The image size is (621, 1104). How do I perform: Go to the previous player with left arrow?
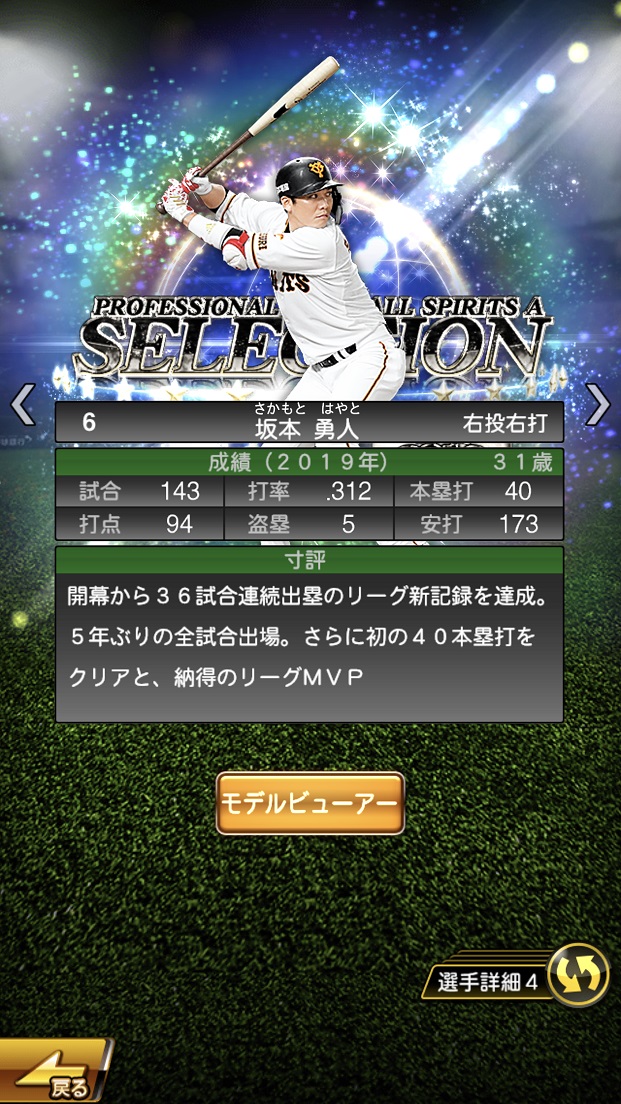22,404
